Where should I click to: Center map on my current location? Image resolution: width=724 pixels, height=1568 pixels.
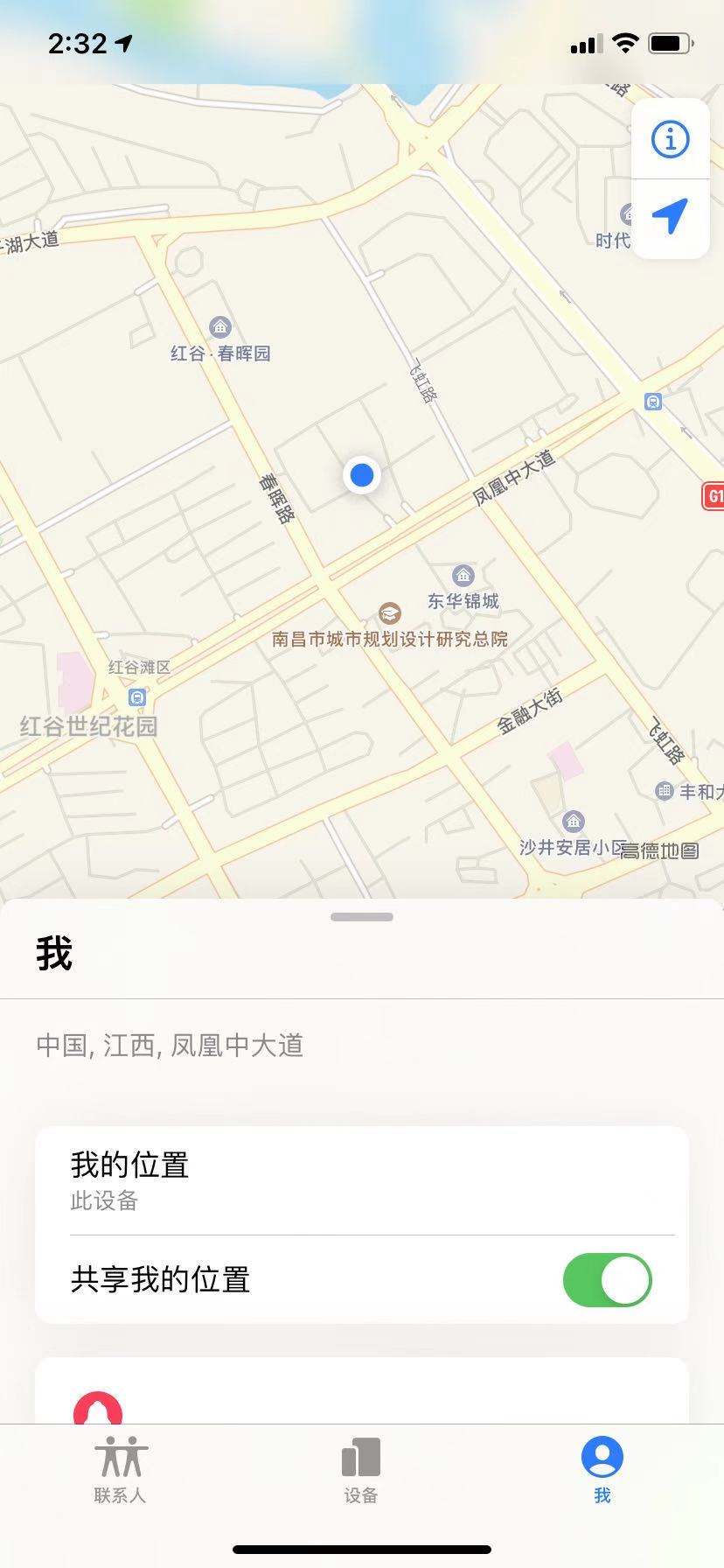click(x=671, y=216)
